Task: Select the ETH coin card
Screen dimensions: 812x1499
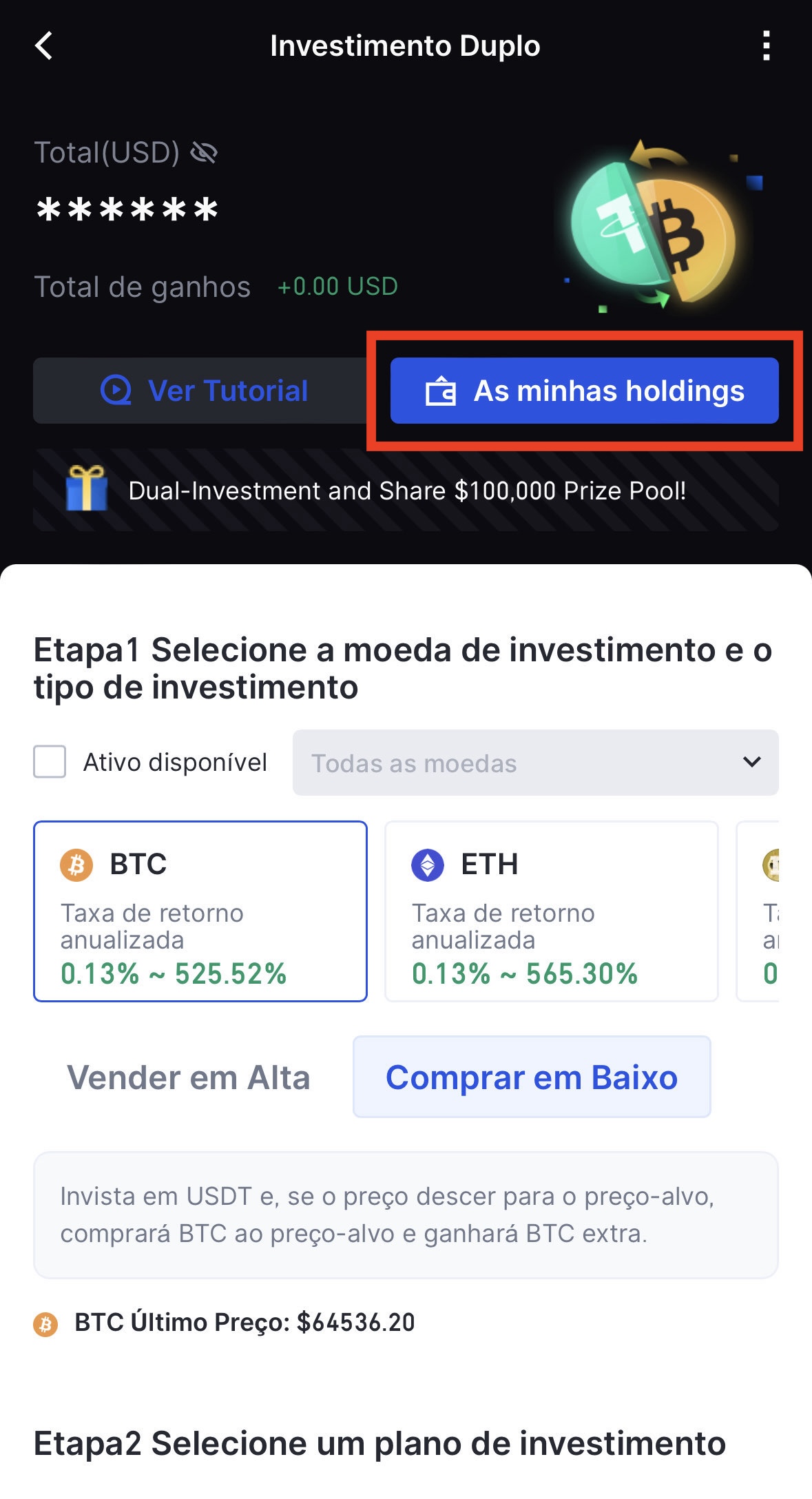Action: point(551,911)
